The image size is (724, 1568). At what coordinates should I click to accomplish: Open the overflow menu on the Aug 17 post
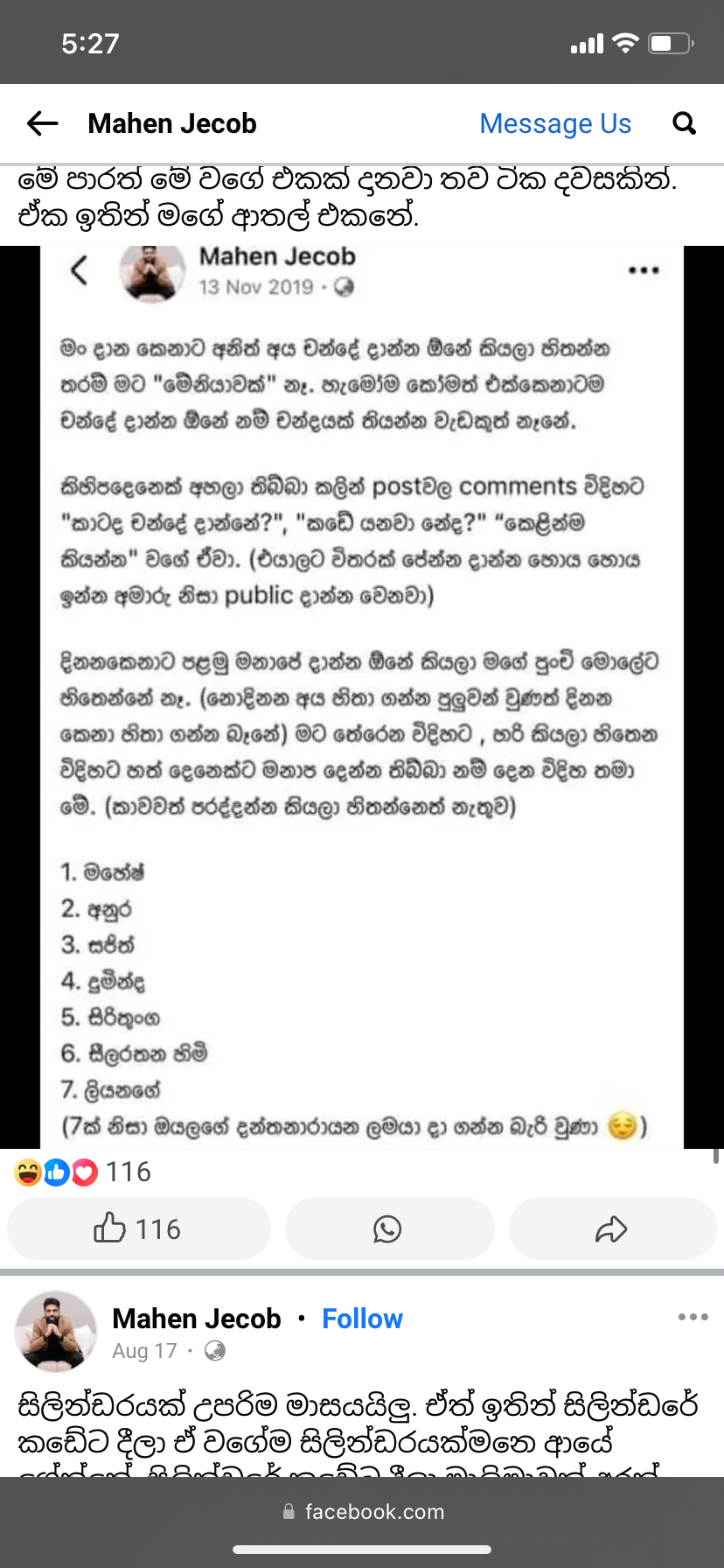[693, 1317]
